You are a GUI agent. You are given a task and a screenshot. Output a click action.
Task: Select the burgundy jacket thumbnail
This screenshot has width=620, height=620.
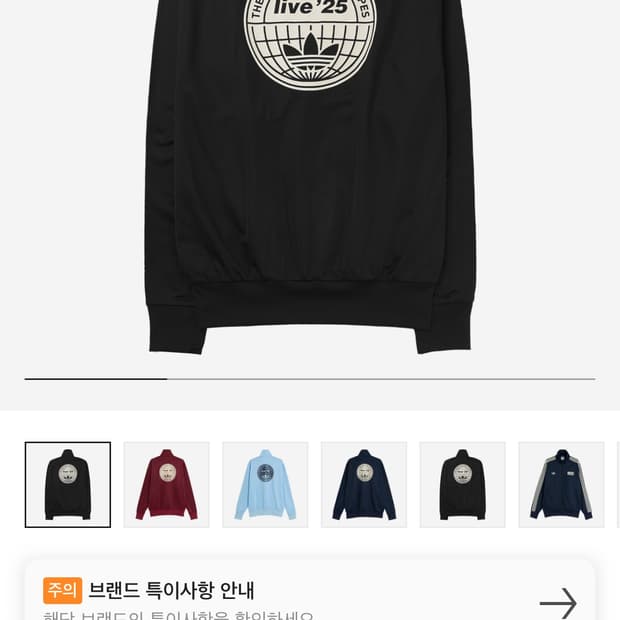pos(166,485)
